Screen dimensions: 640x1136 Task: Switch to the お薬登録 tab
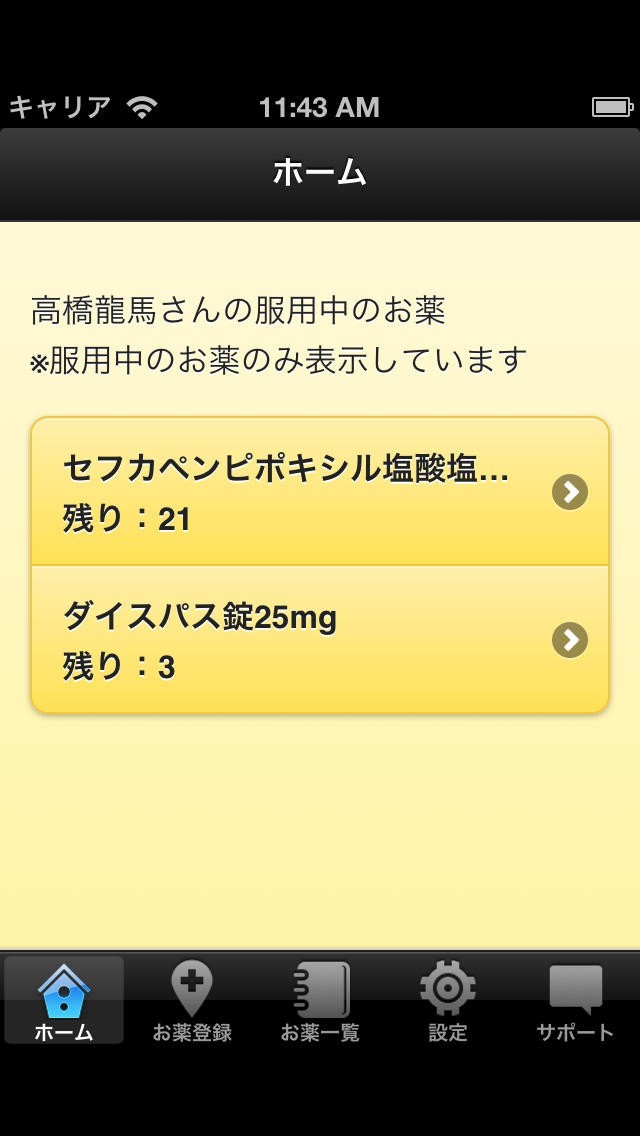click(192, 1000)
